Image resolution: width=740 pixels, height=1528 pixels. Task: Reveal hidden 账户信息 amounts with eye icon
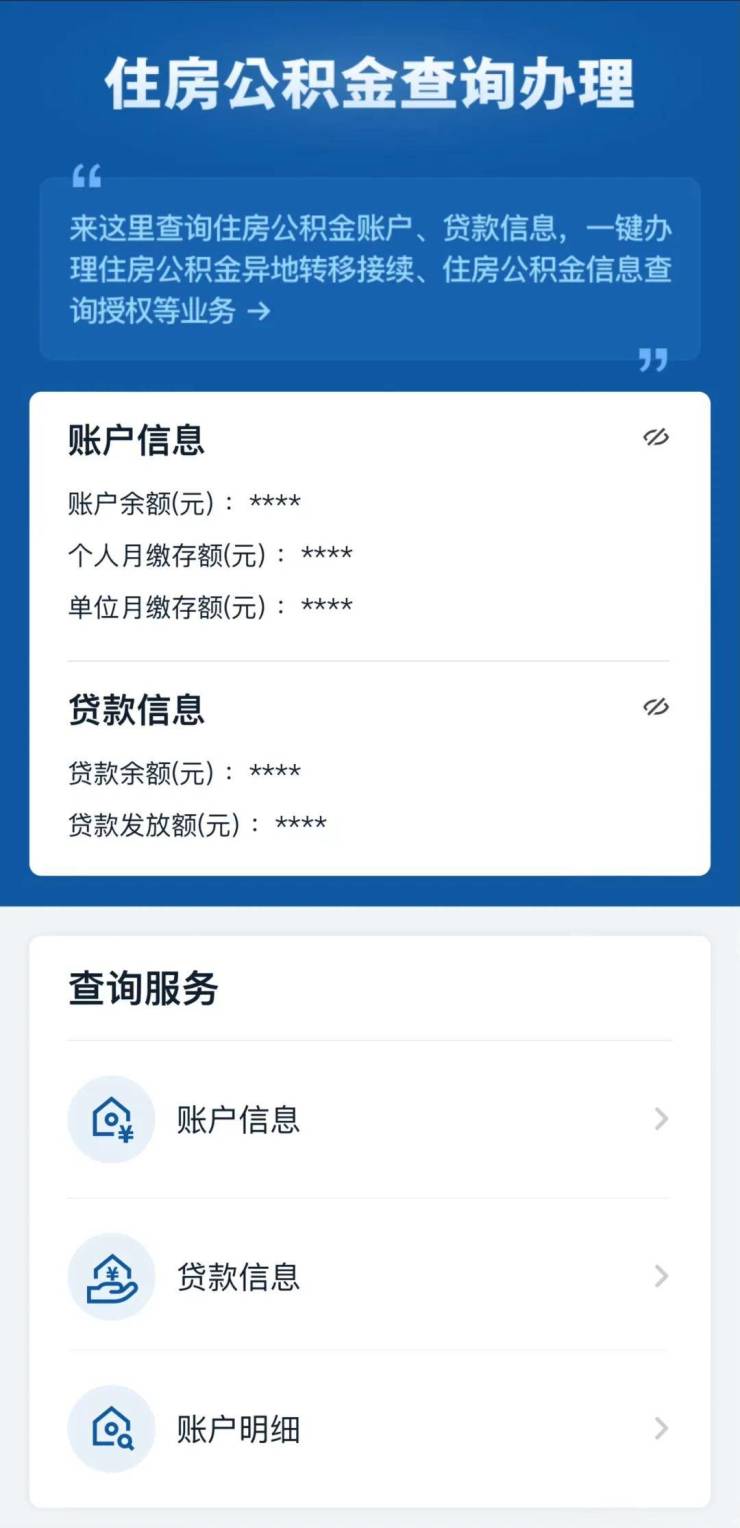pos(655,438)
